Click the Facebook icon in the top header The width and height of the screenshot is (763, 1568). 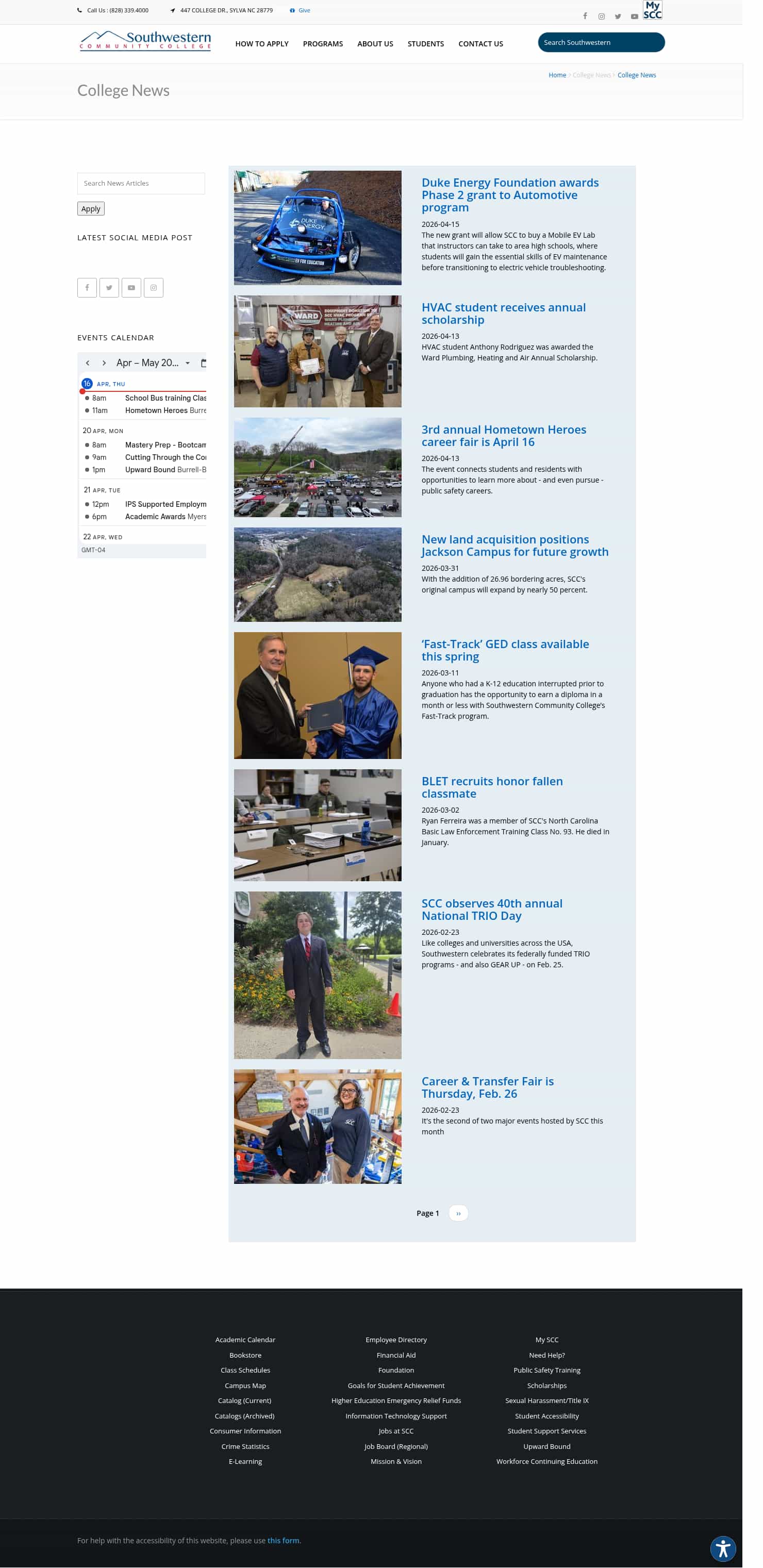click(585, 16)
